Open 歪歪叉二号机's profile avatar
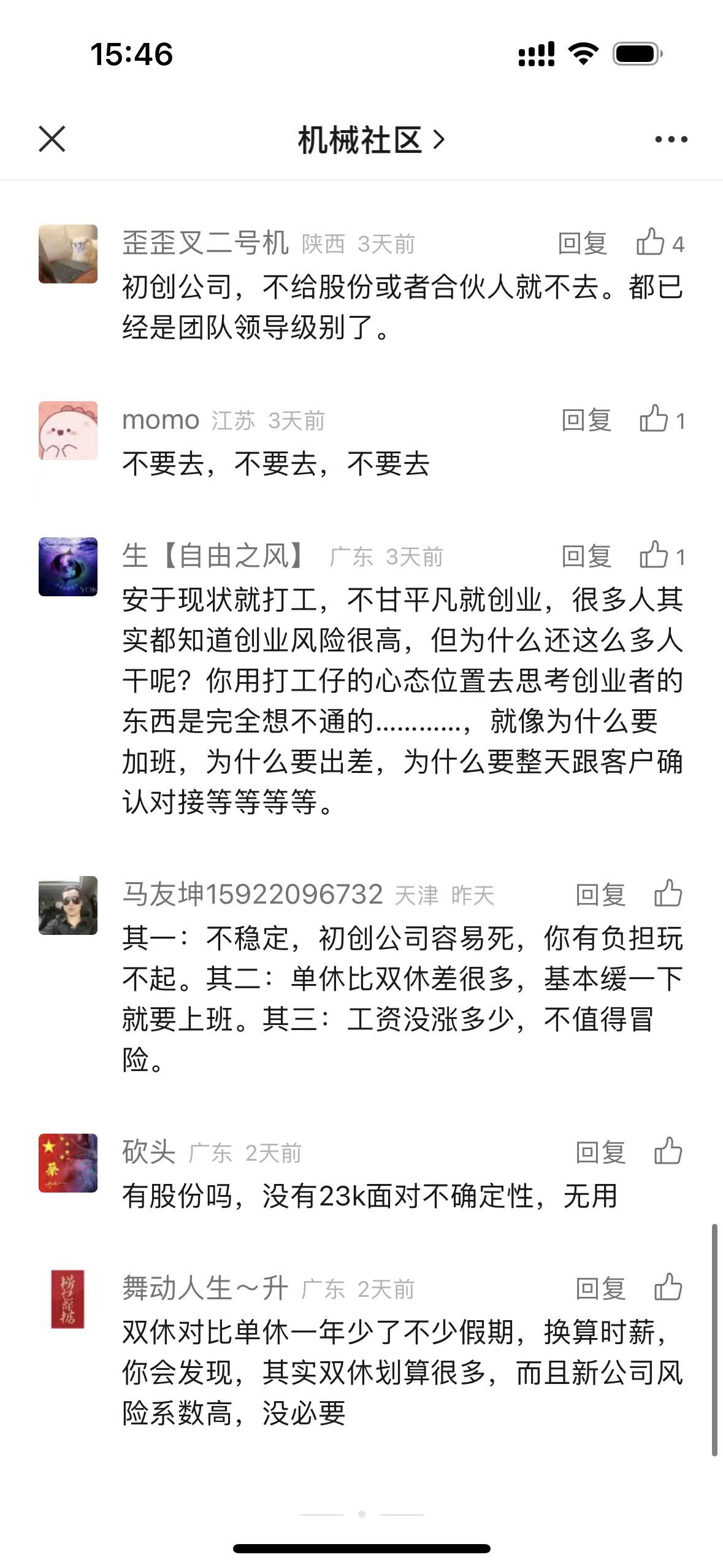 (68, 254)
